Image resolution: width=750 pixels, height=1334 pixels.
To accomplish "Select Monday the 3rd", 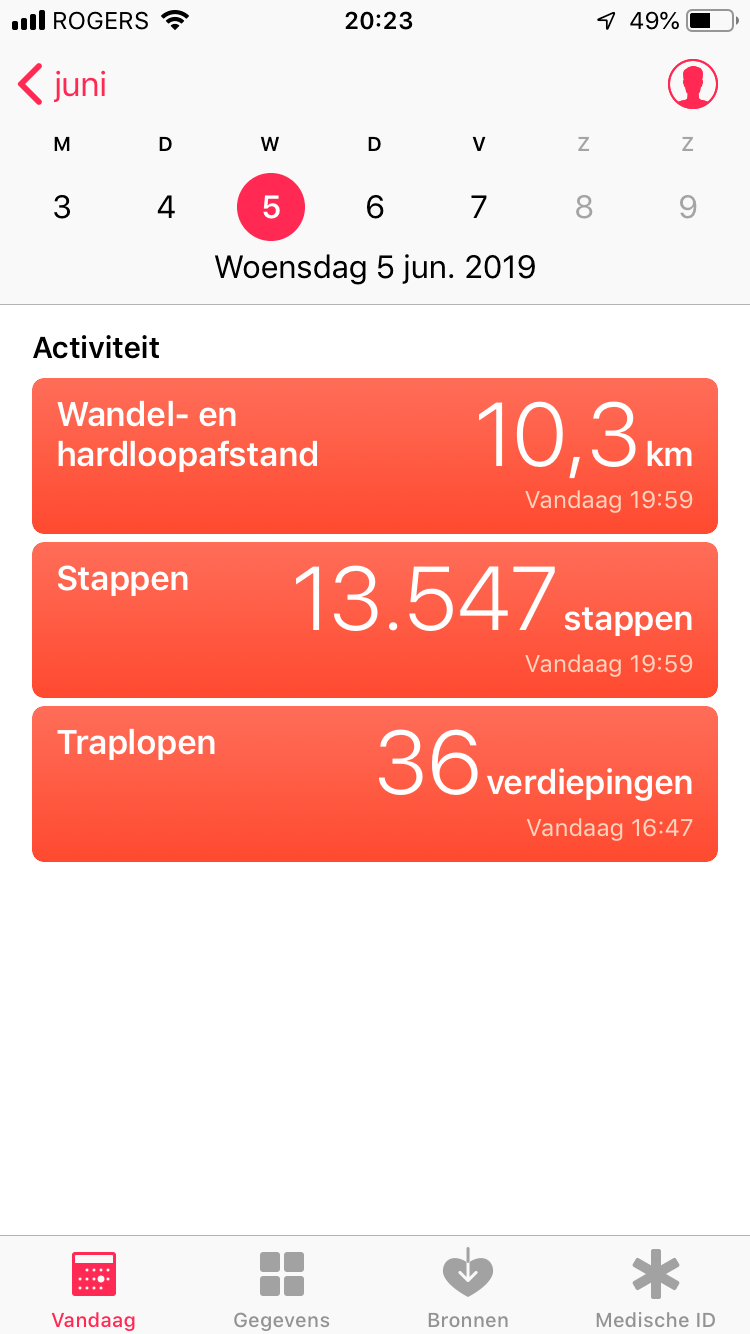I will pos(62,207).
